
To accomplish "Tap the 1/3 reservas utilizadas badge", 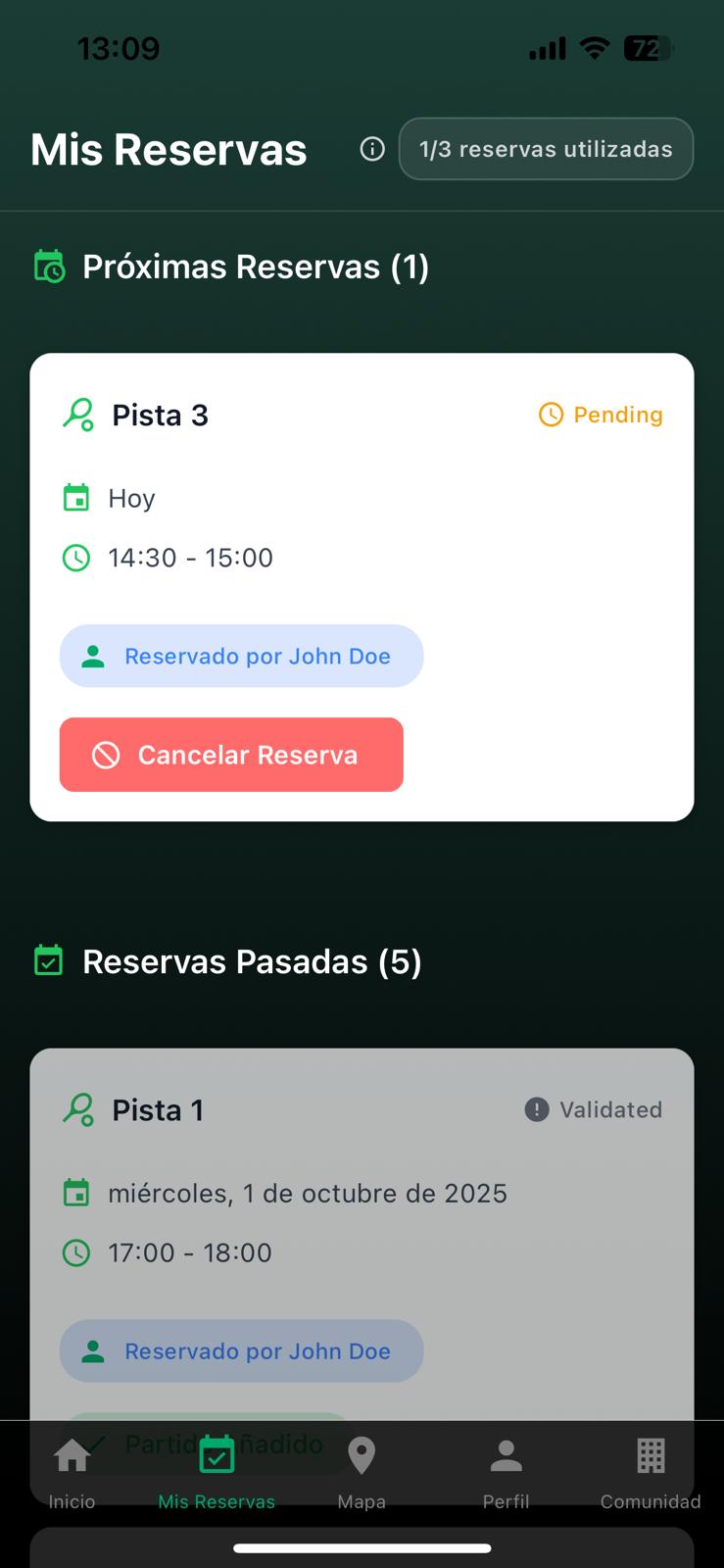I will pos(546,149).
